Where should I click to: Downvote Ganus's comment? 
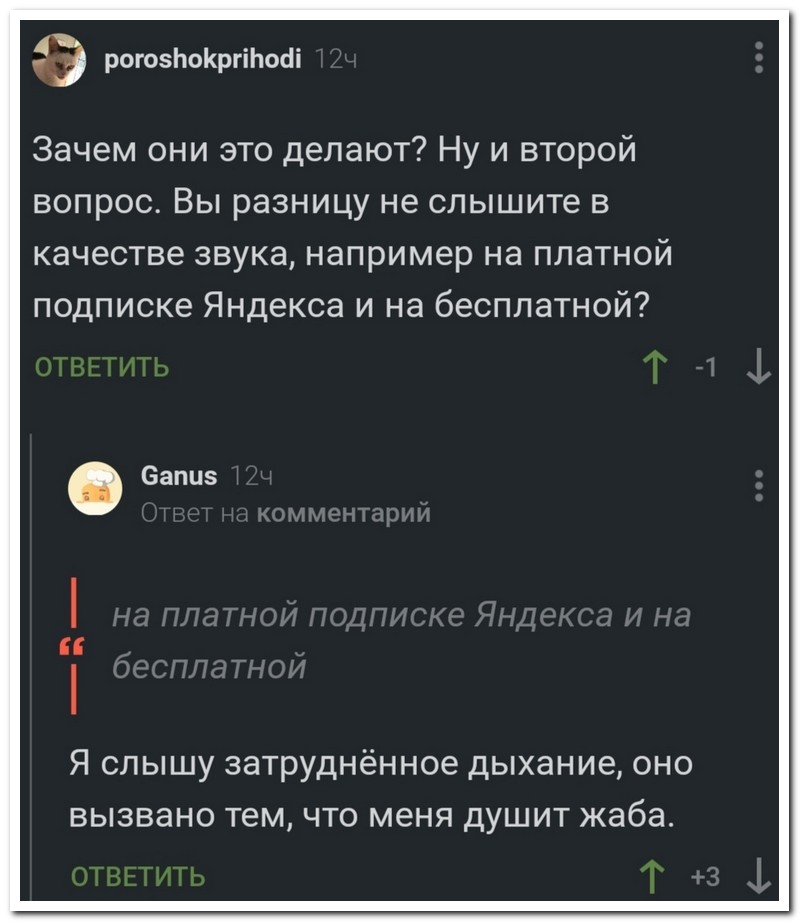pos(759,877)
